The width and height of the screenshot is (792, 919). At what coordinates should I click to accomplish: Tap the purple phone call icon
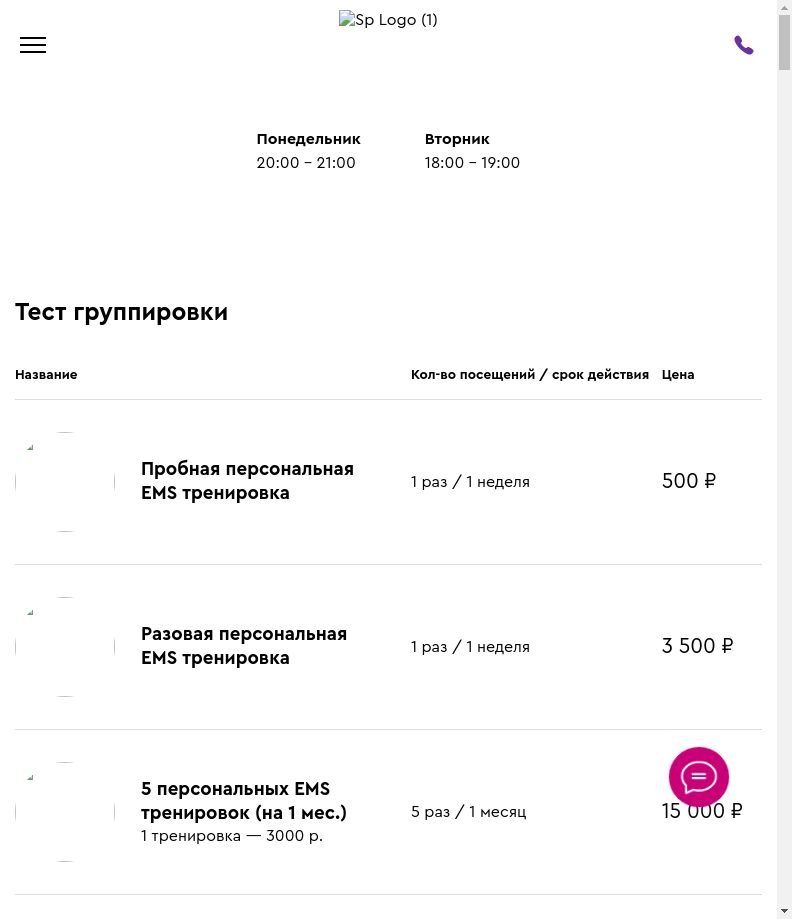[x=743, y=45]
